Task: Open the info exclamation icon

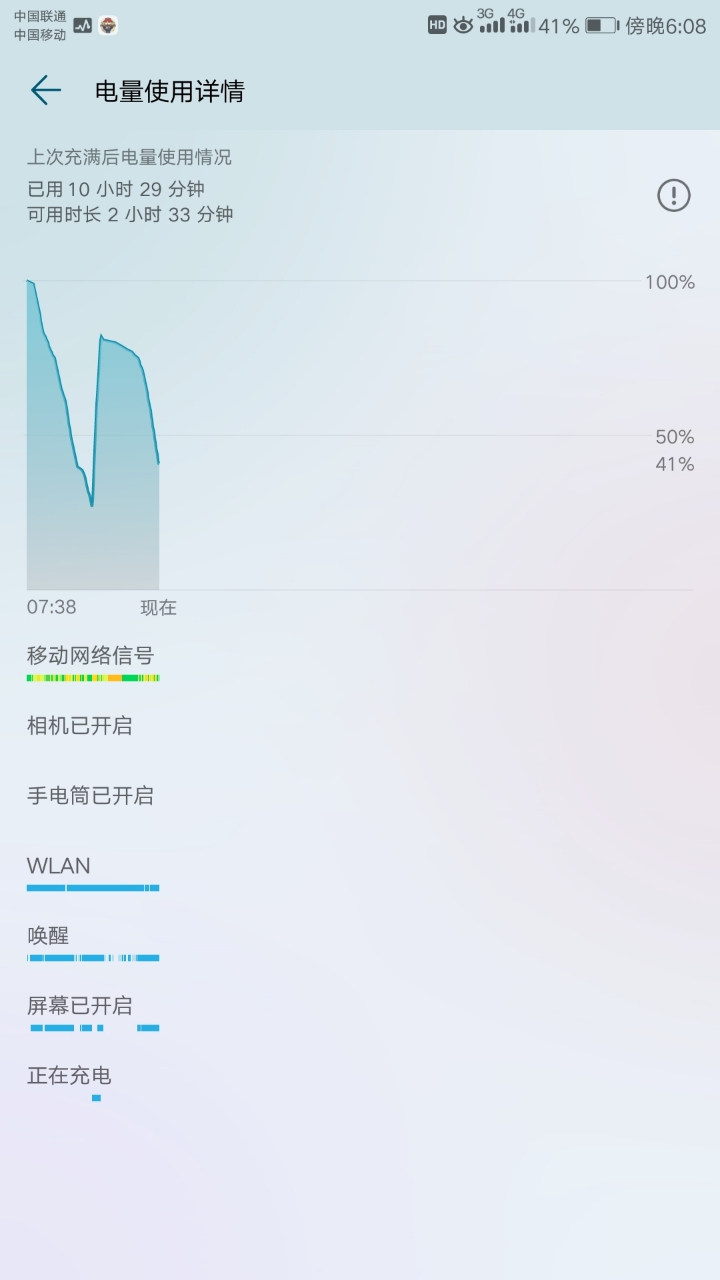Action: coord(673,195)
